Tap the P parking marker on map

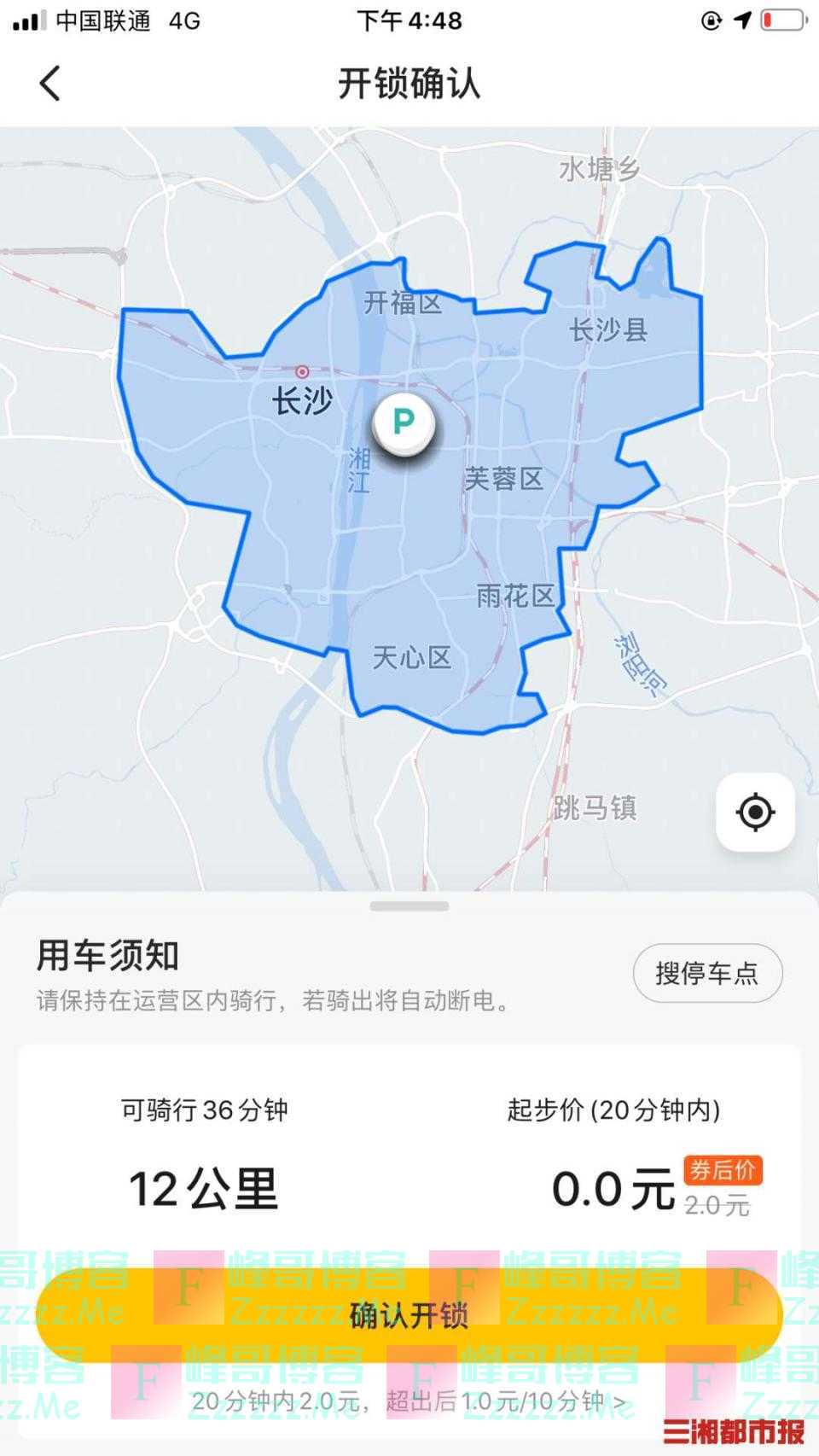click(x=404, y=422)
